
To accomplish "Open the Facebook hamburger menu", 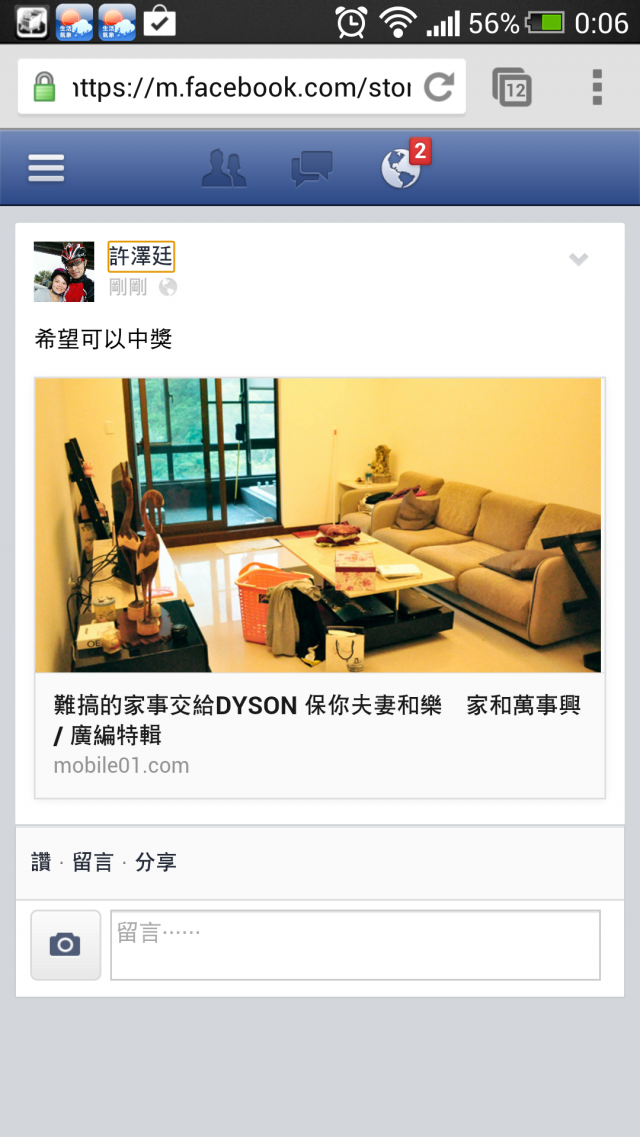I will point(46,168).
